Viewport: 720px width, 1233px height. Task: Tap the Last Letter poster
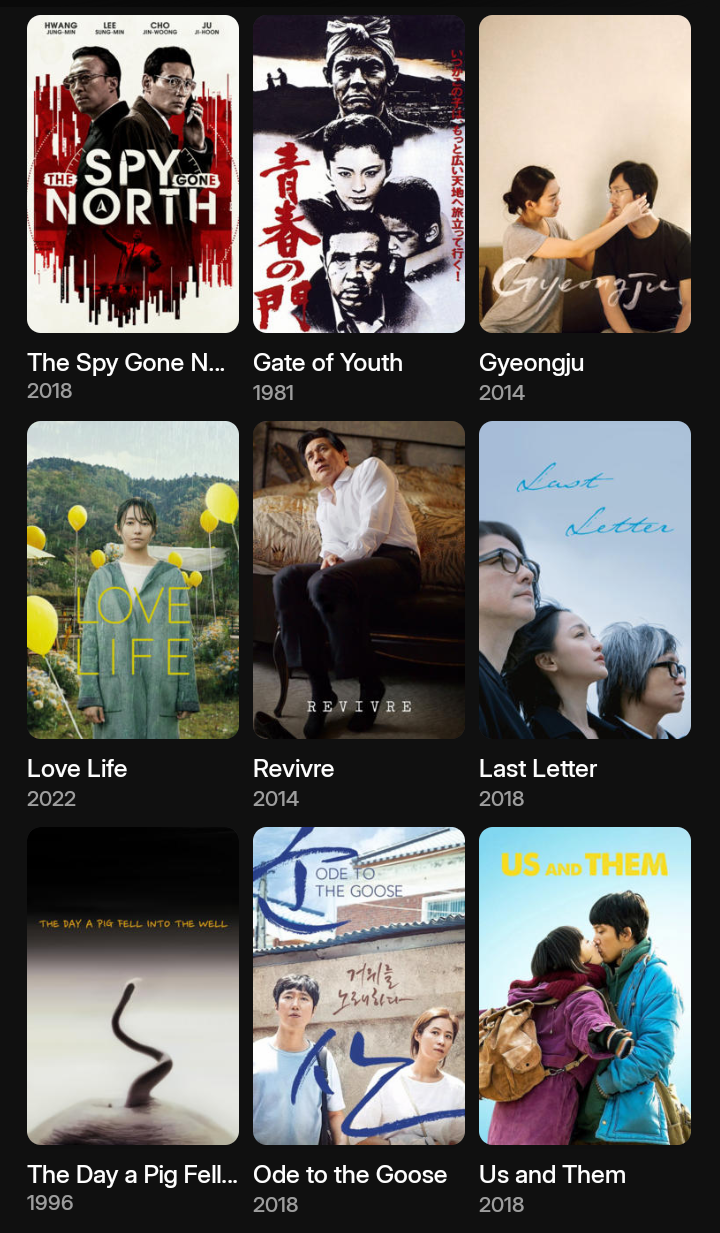pyautogui.click(x=585, y=580)
